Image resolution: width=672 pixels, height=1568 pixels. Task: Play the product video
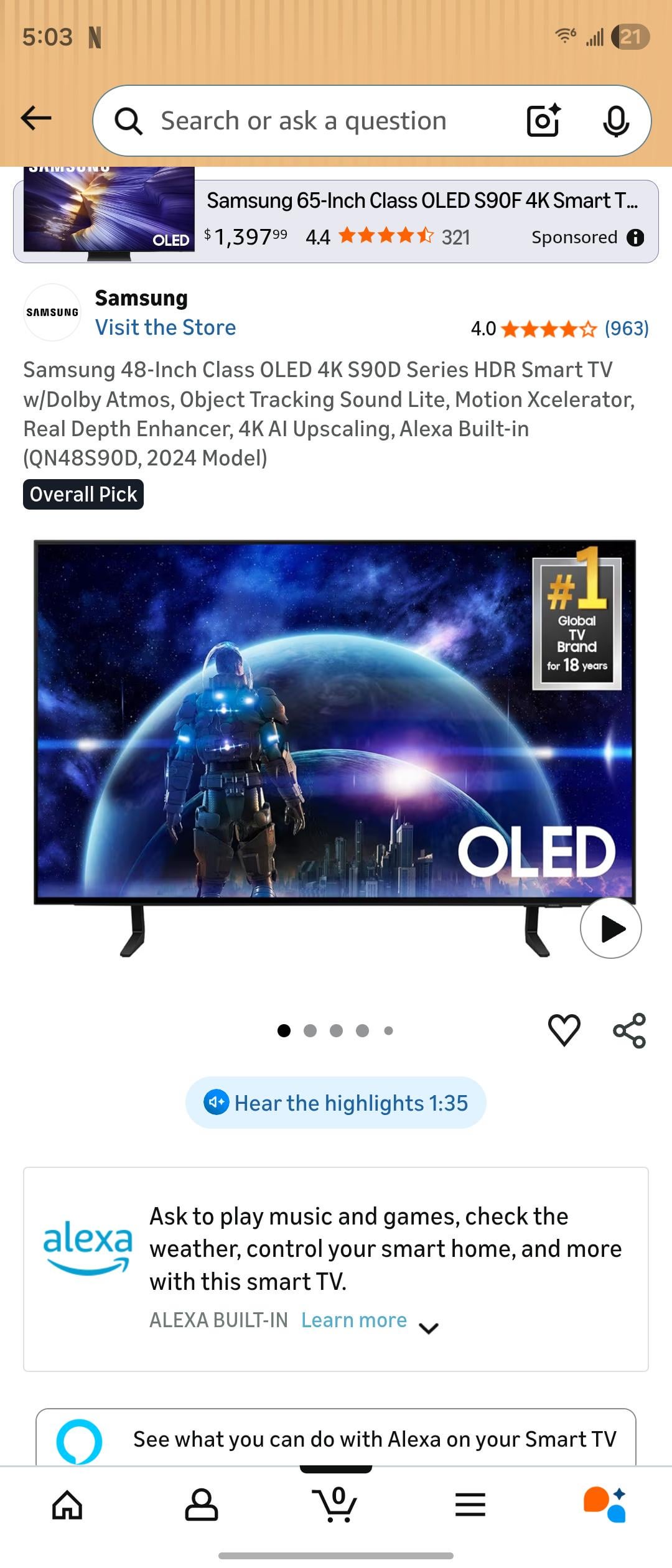(611, 928)
